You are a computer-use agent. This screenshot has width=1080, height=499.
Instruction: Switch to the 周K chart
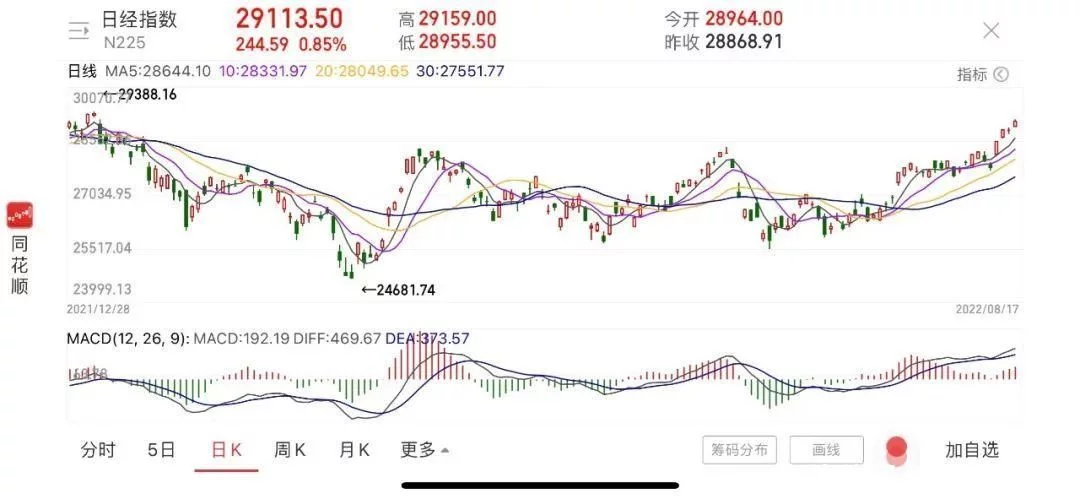tap(290, 450)
